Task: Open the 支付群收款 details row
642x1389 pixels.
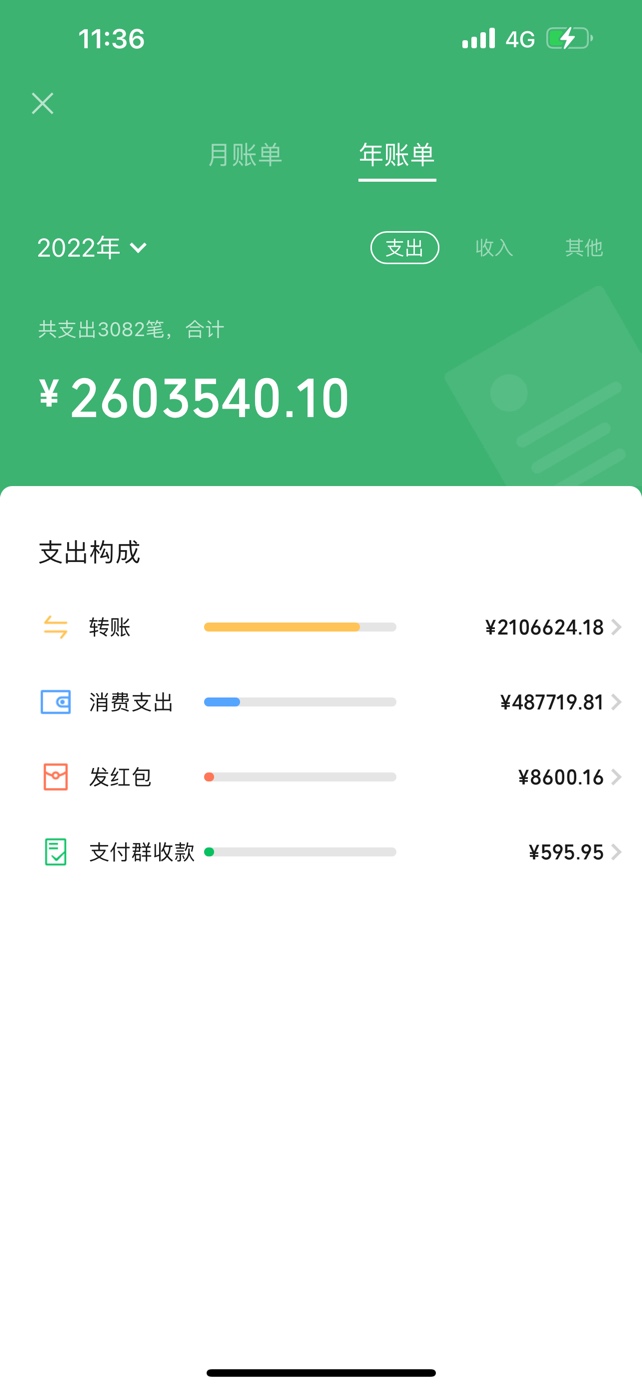Action: (x=321, y=852)
